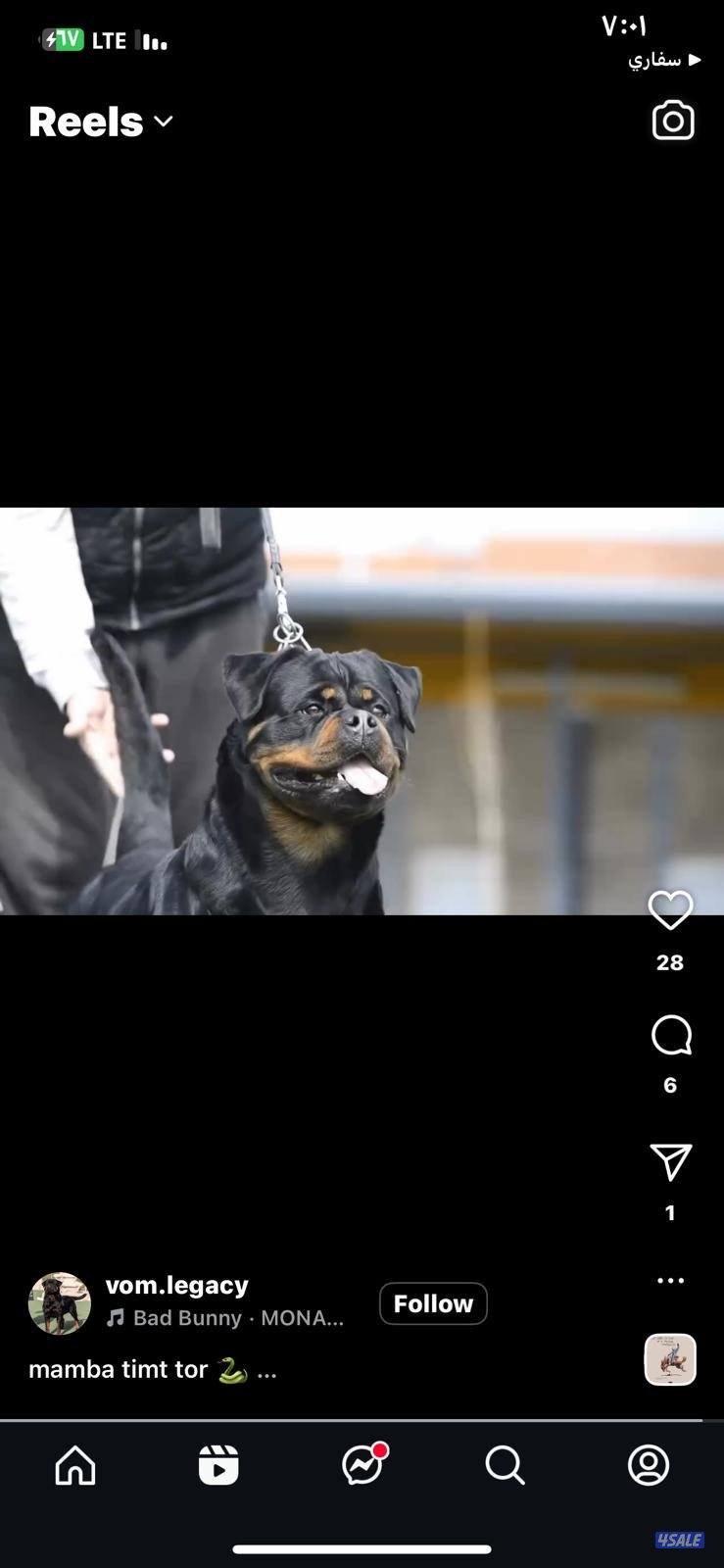
Task: Switch to the Reels tab
Action: [218, 1466]
